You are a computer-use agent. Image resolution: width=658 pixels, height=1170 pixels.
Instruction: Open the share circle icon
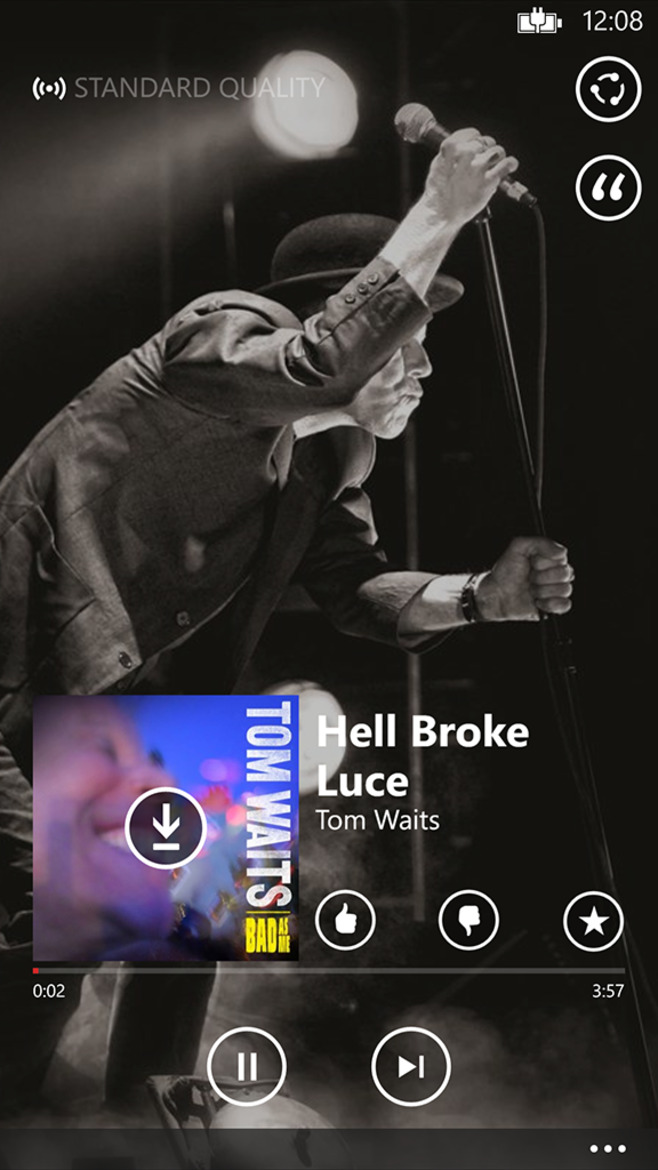(x=608, y=90)
